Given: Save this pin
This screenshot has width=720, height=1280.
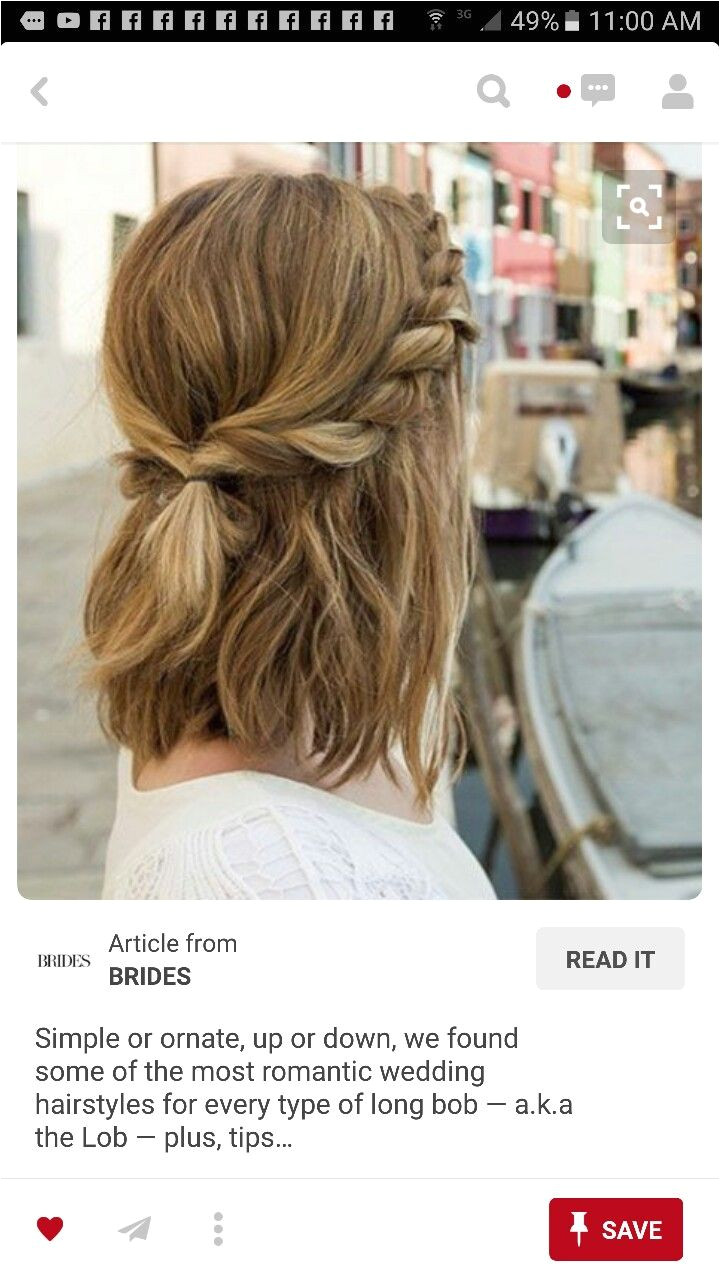Looking at the screenshot, I should pos(616,1229).
